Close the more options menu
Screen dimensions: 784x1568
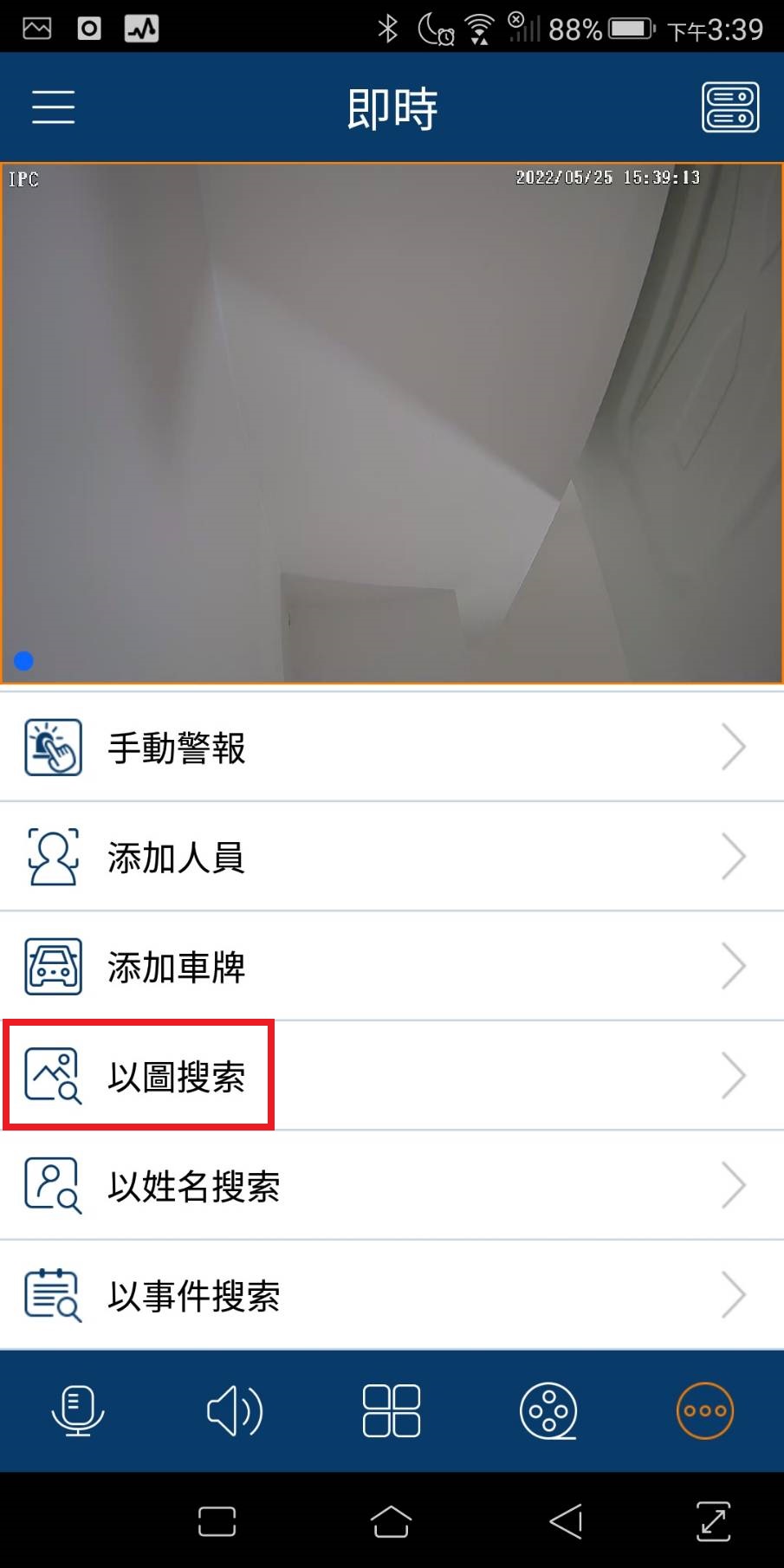pyautogui.click(x=705, y=1410)
